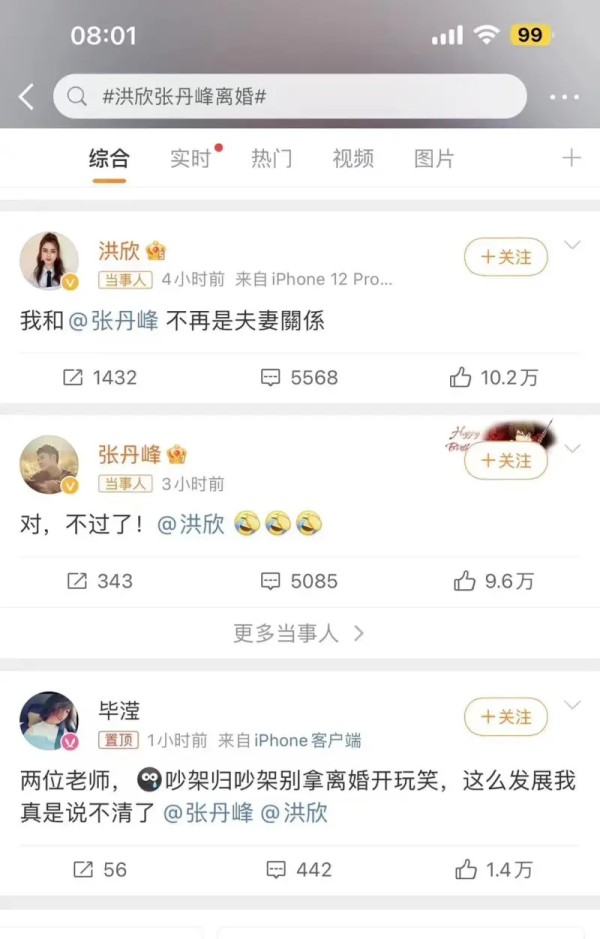This screenshot has width=600, height=939.
Task: Open comments on 洪欣's post
Action: [x=299, y=378]
